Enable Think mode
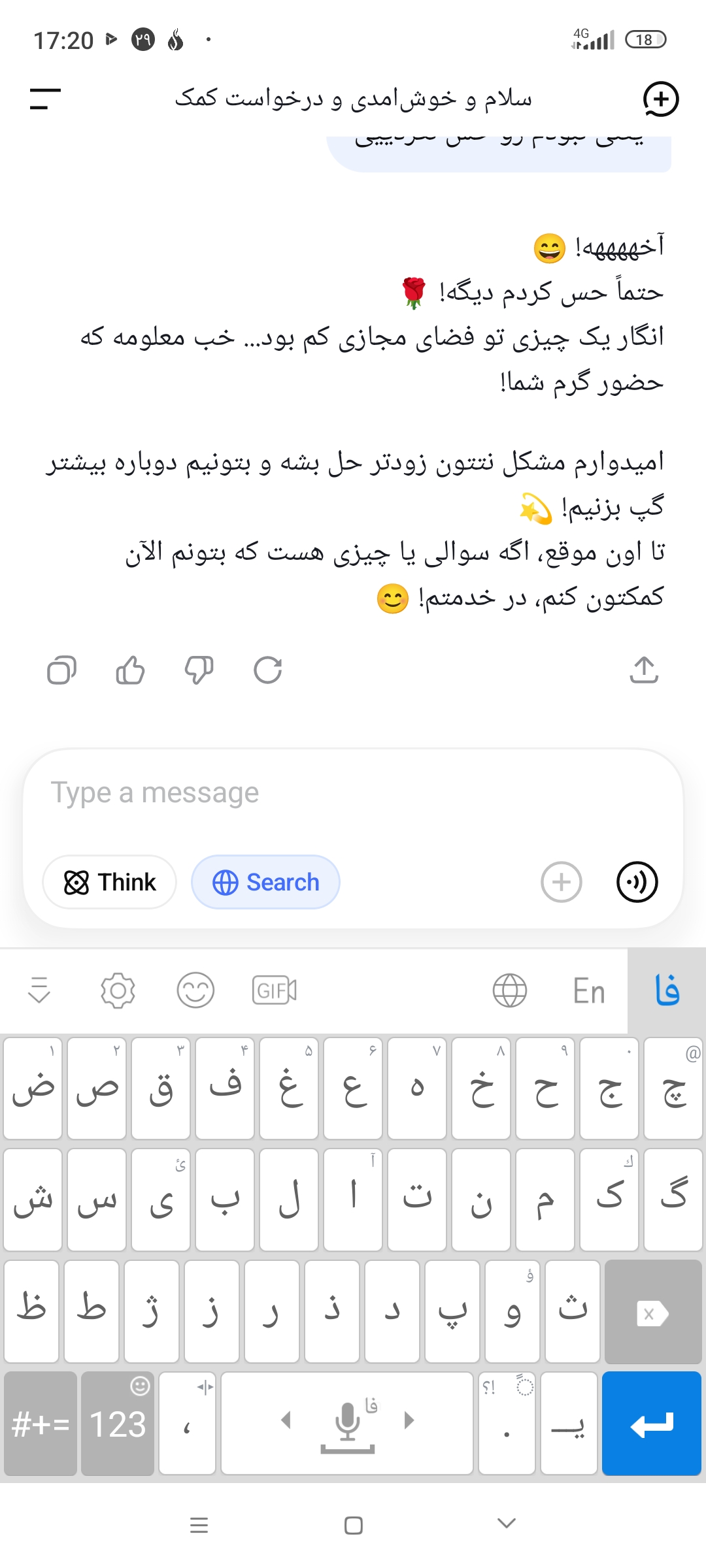 click(x=110, y=882)
